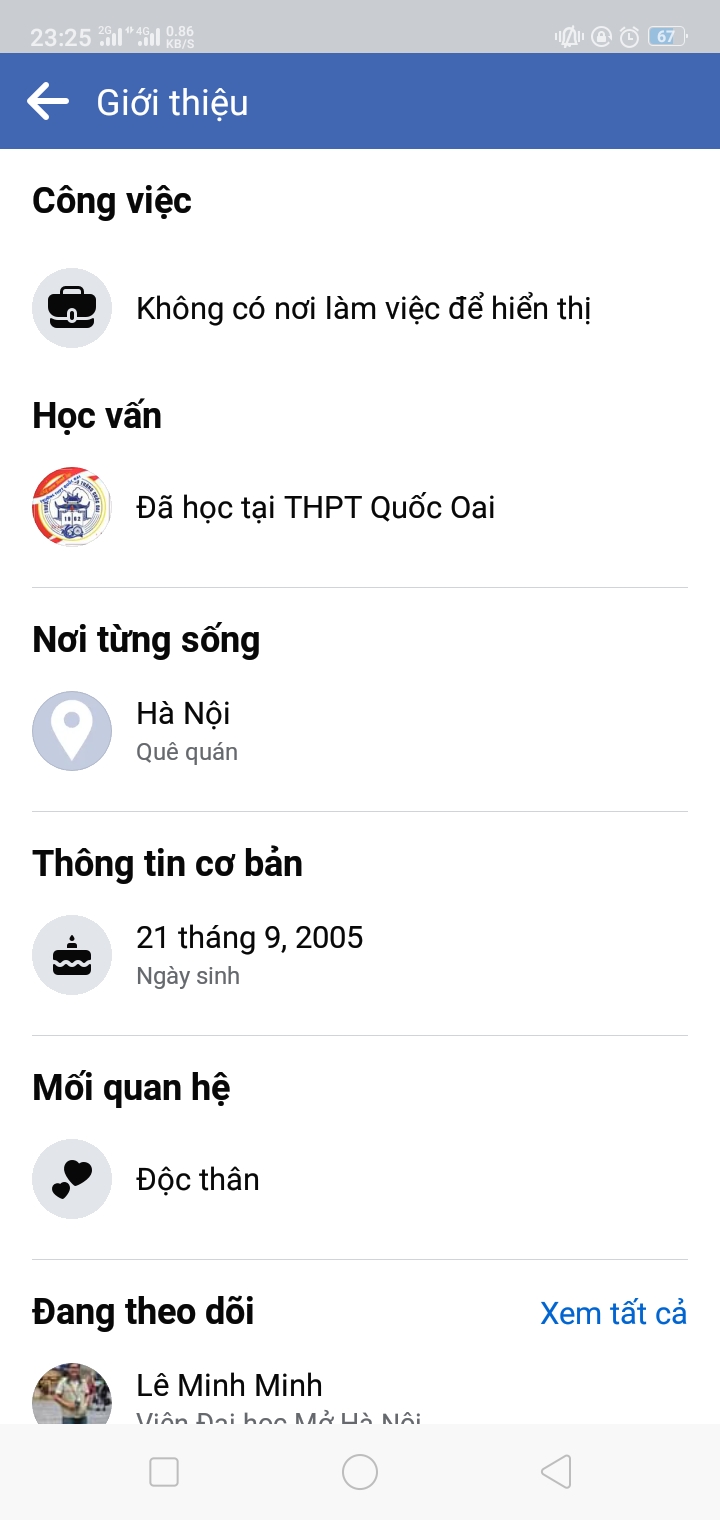Tap Xem tất cả for following list
The image size is (720, 1520).
pos(613,1313)
